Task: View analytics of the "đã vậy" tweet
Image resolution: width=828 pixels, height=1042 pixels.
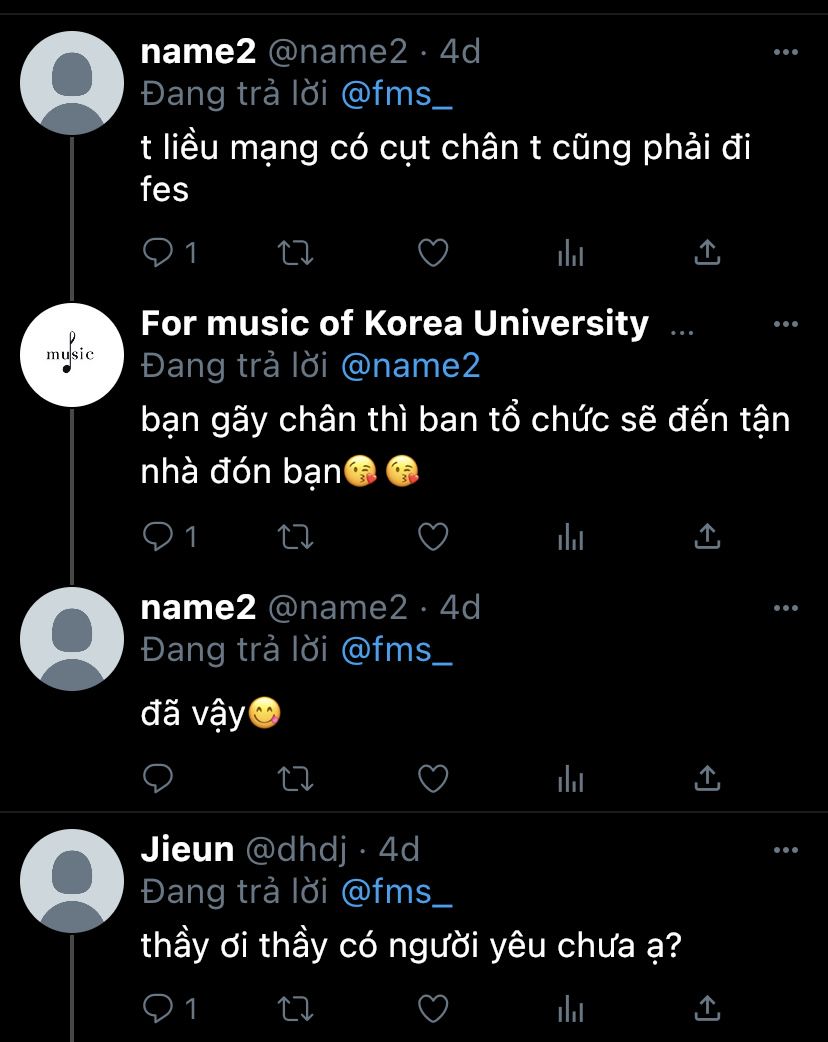Action: [570, 777]
